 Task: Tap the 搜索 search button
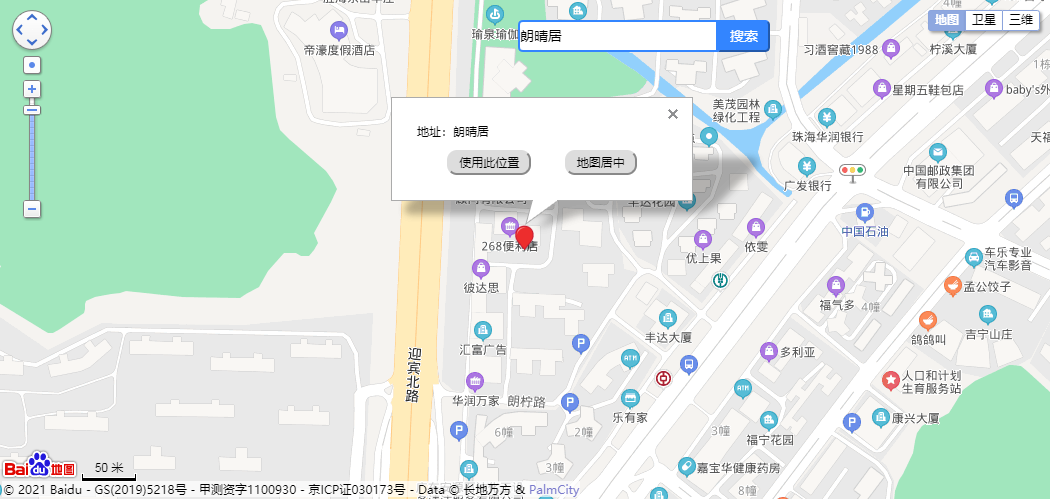[743, 36]
